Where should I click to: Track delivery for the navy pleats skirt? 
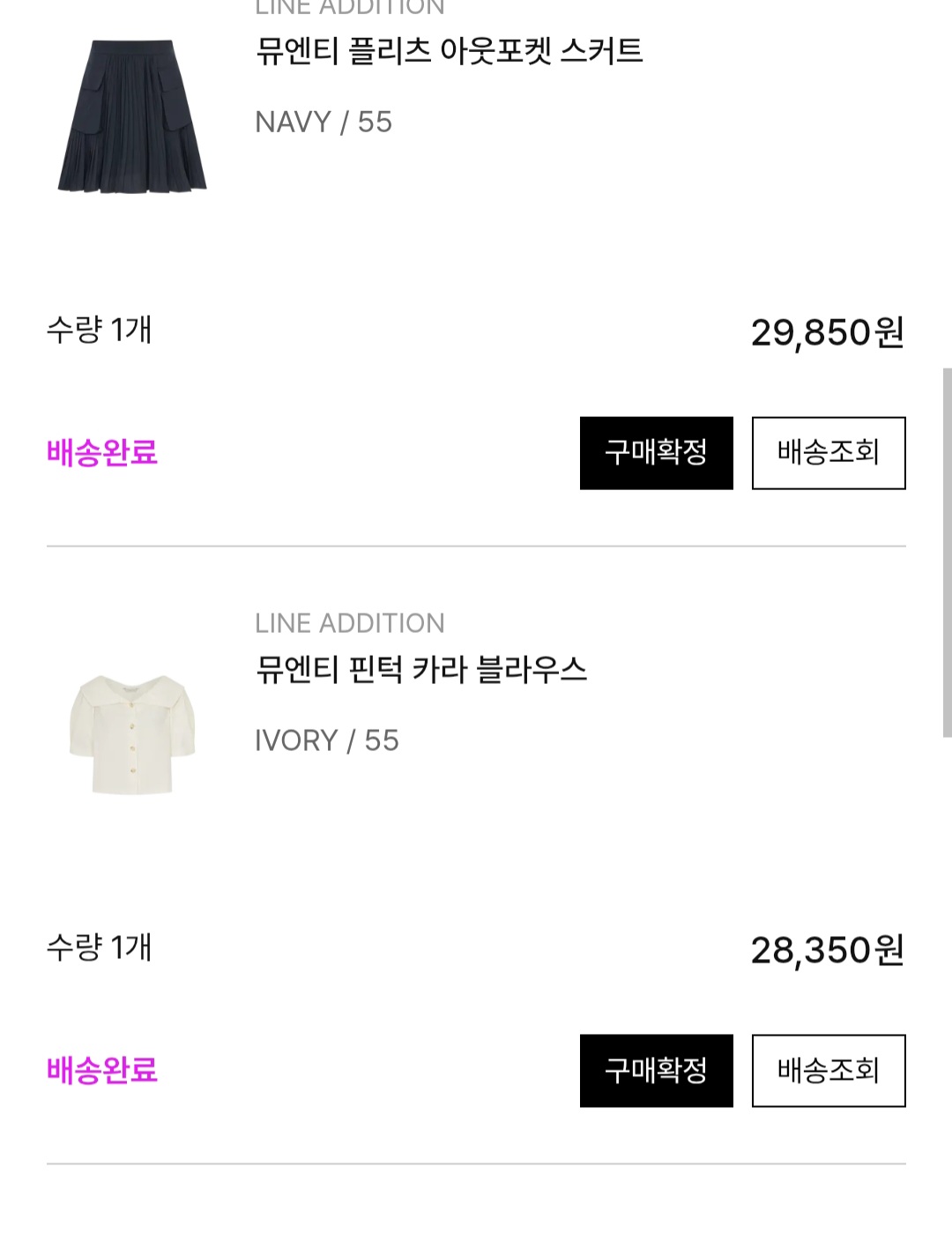(x=828, y=453)
